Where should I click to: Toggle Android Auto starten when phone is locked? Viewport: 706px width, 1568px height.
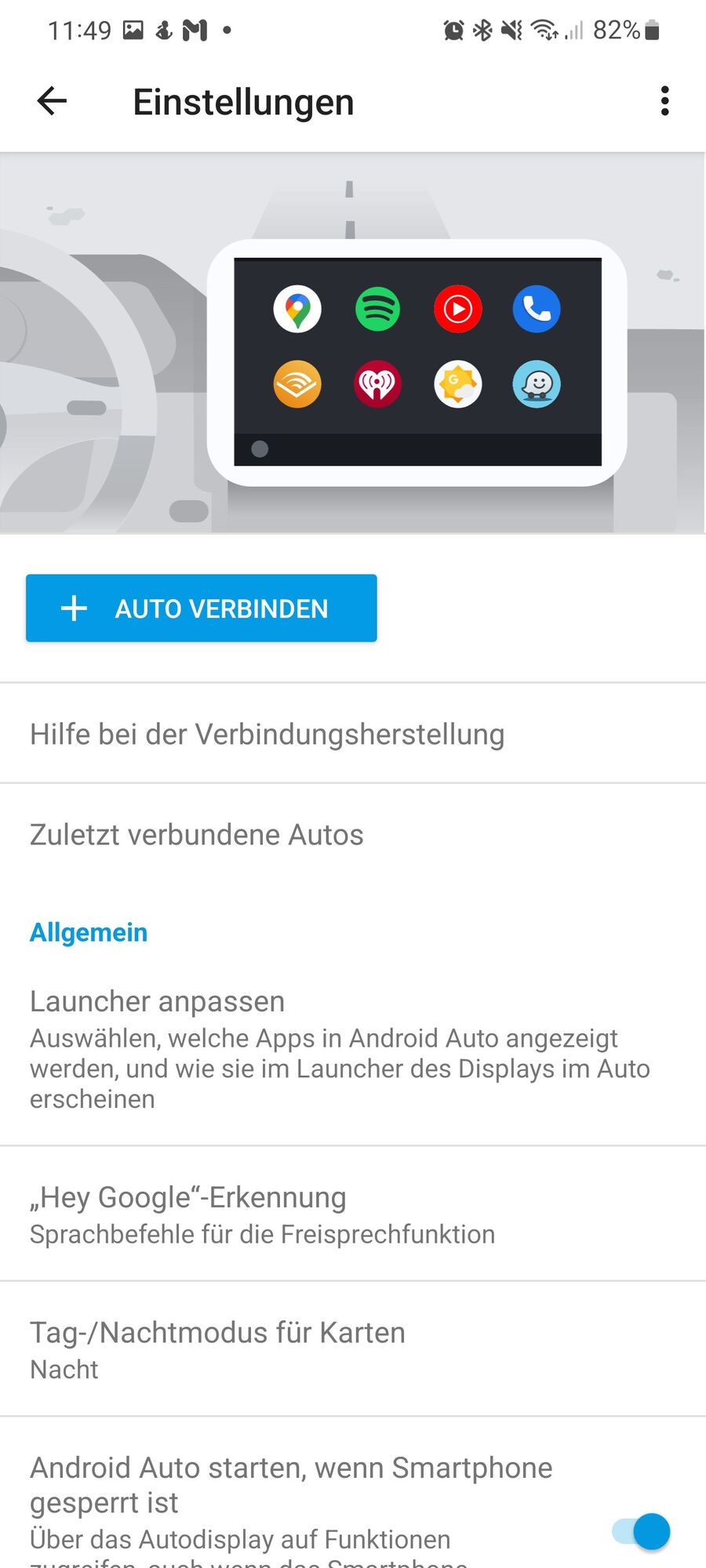(641, 1530)
